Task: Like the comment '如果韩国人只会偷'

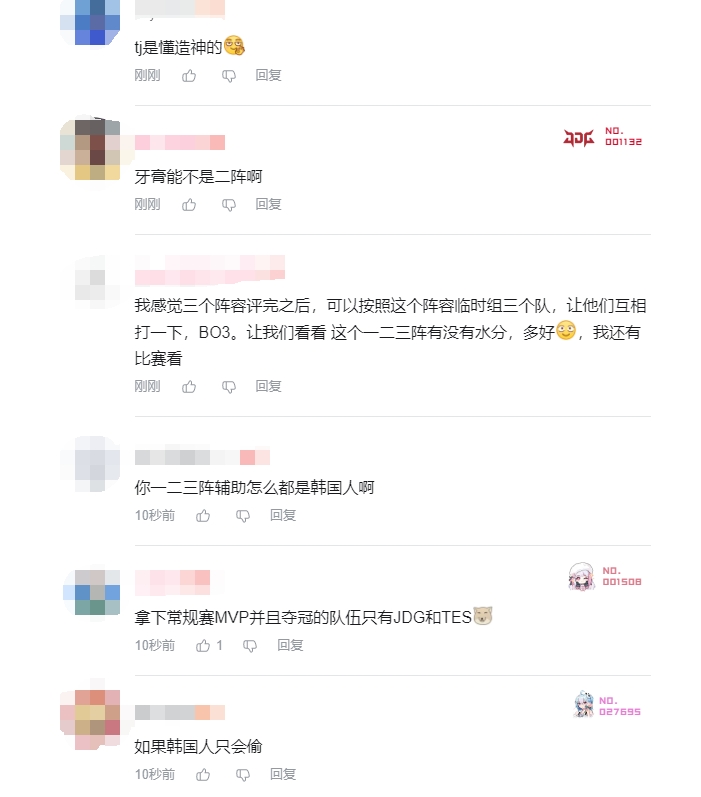Action: tap(203, 775)
